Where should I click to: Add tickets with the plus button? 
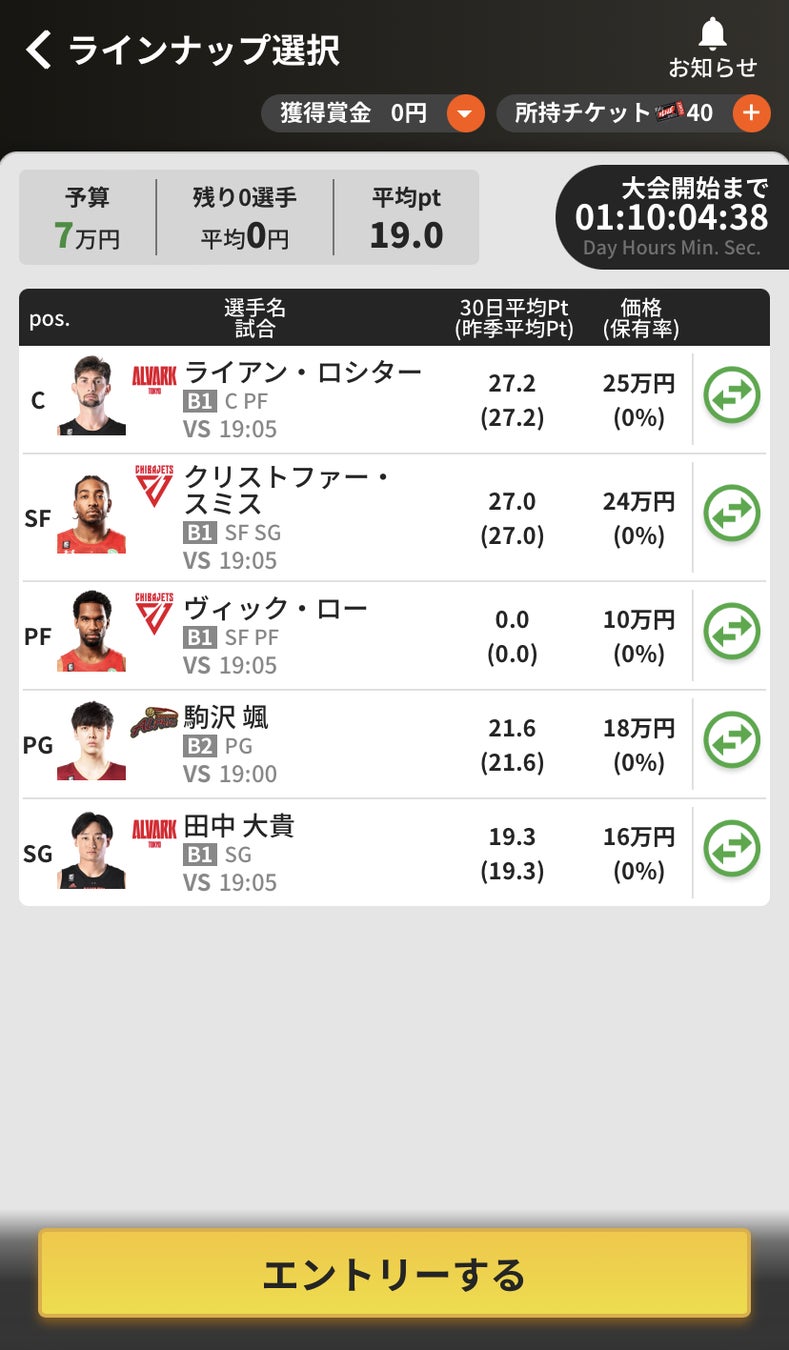coord(751,114)
